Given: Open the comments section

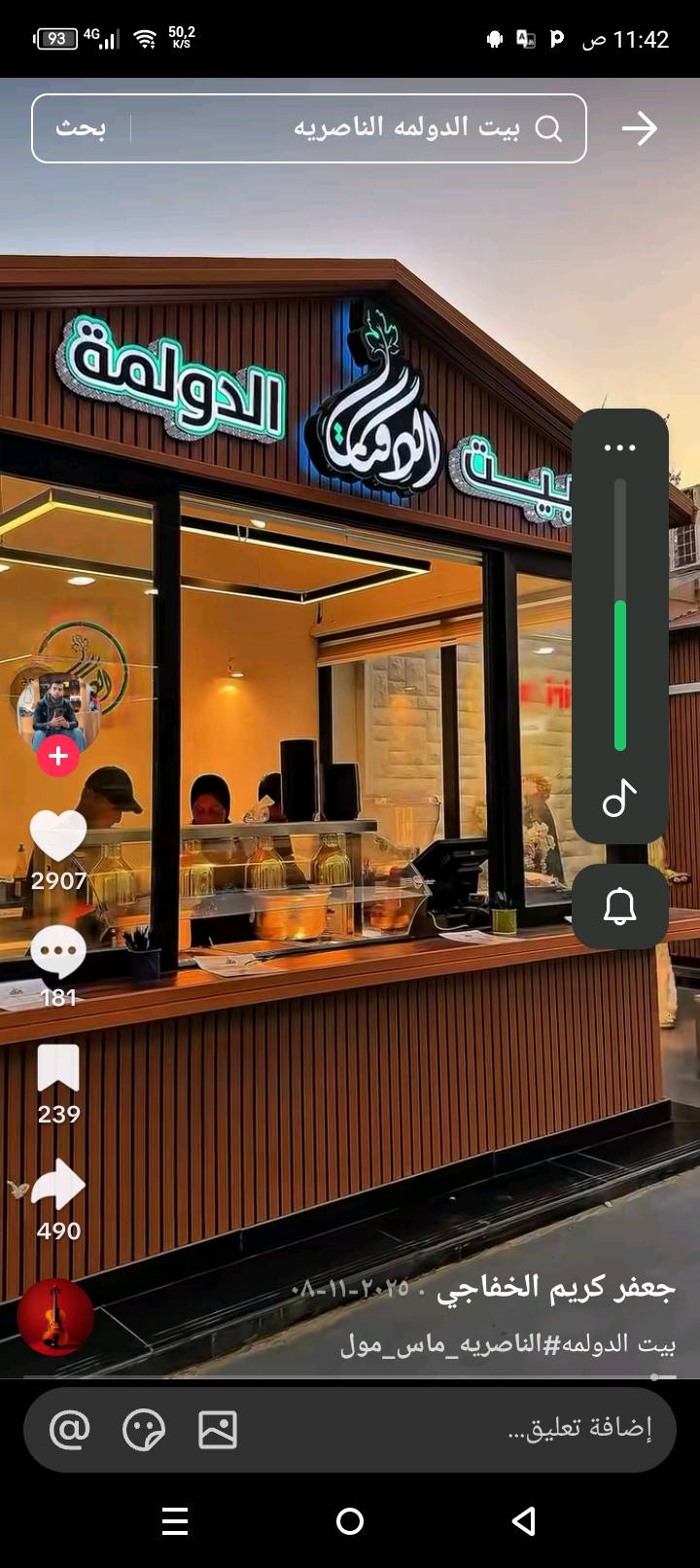Looking at the screenshot, I should [x=58, y=953].
